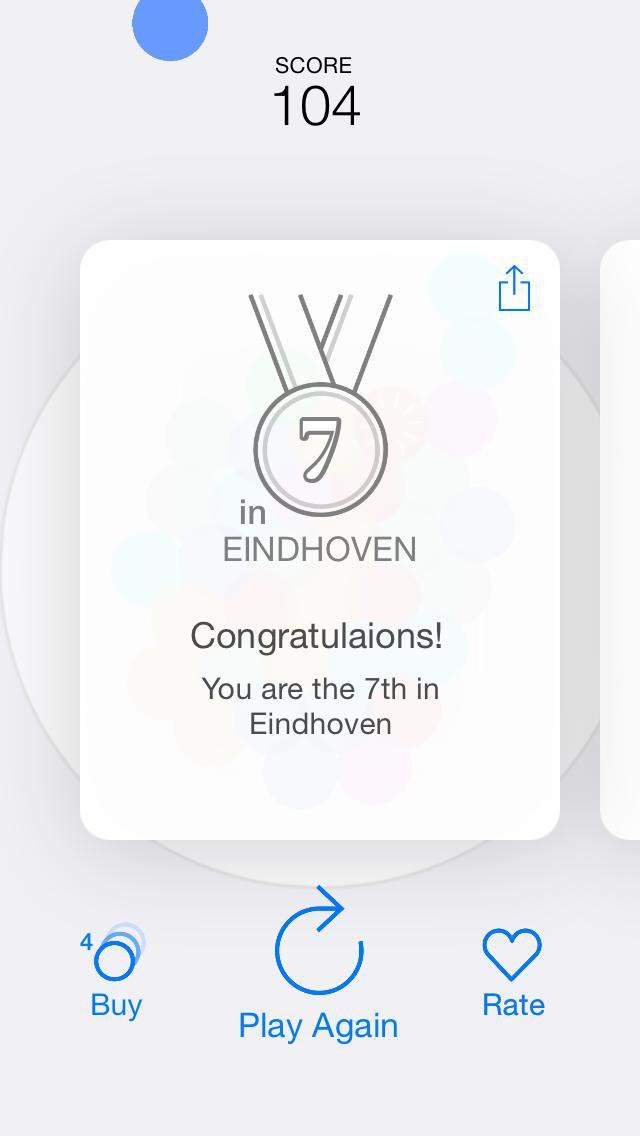Open the Buy option
This screenshot has height=1136, width=640.
point(115,972)
